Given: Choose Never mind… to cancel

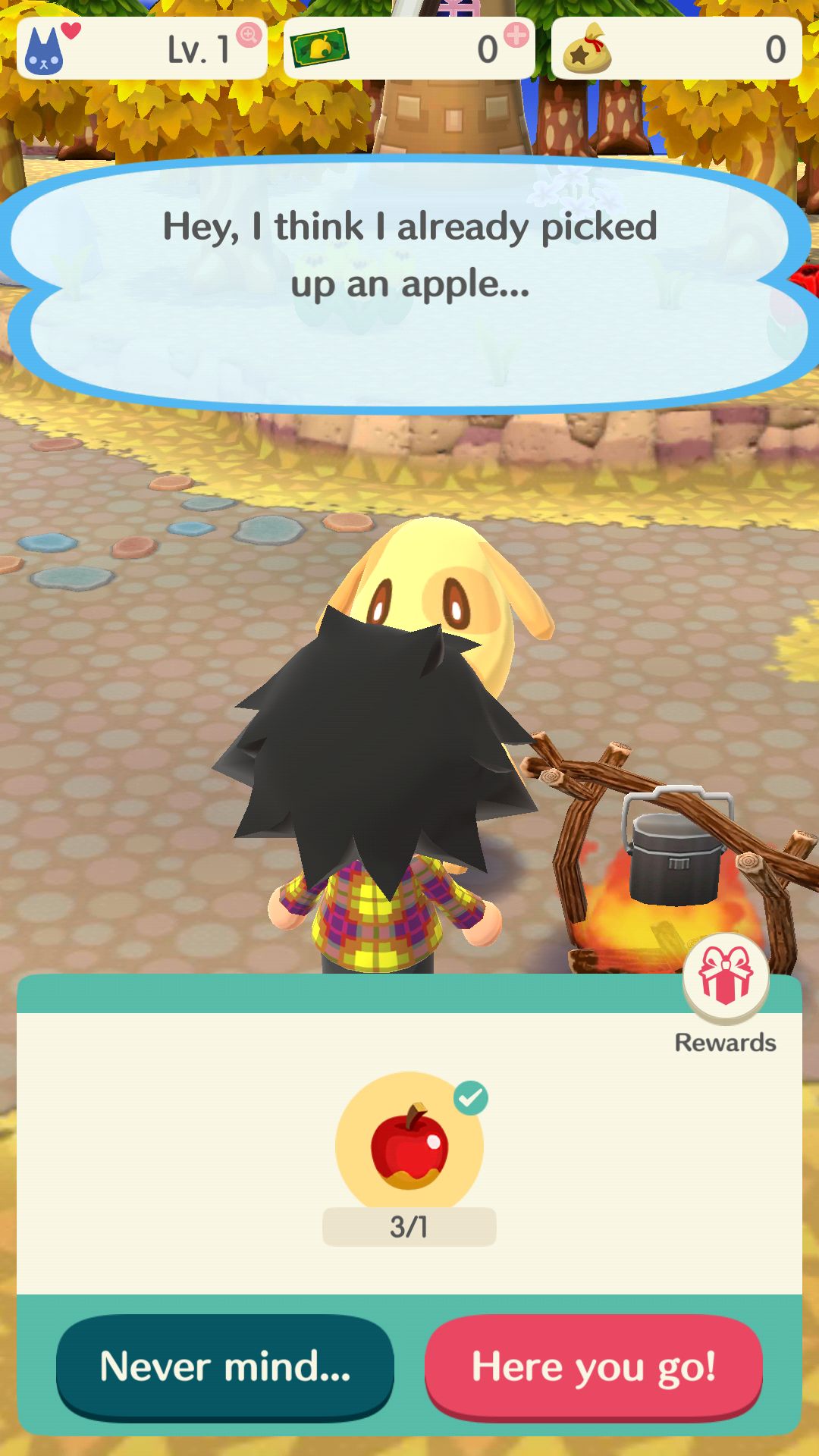Looking at the screenshot, I should (225, 1367).
